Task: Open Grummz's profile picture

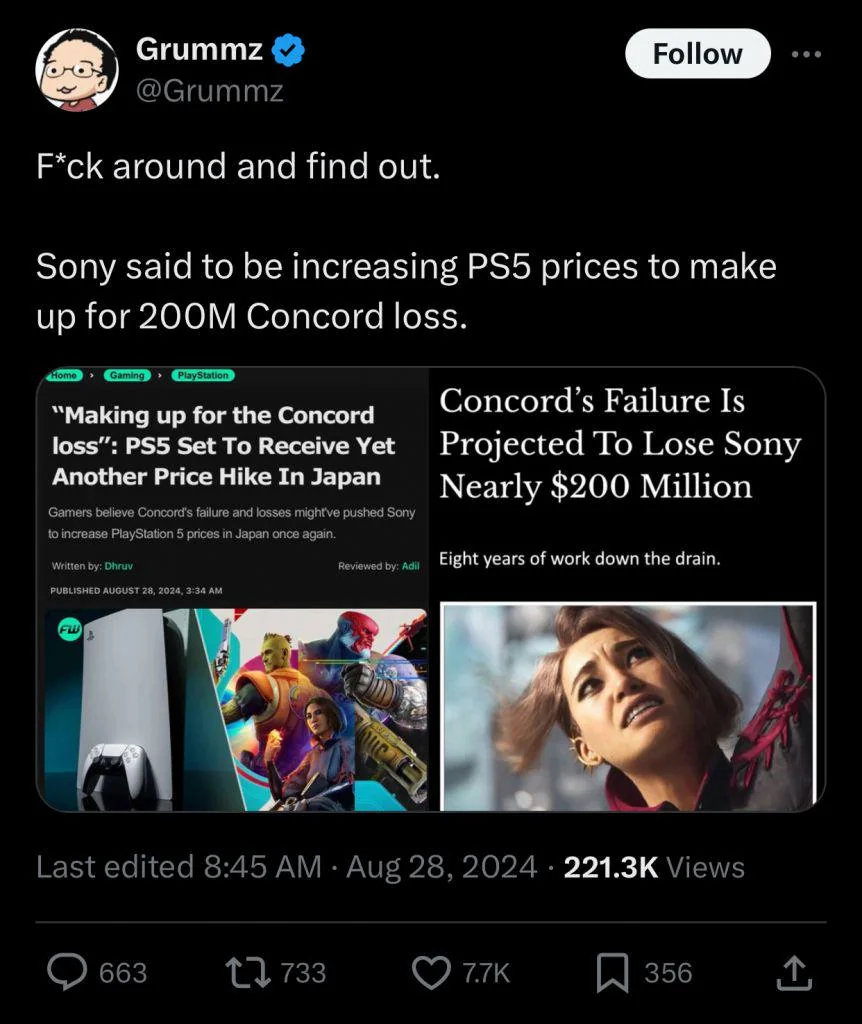Action: click(77, 69)
